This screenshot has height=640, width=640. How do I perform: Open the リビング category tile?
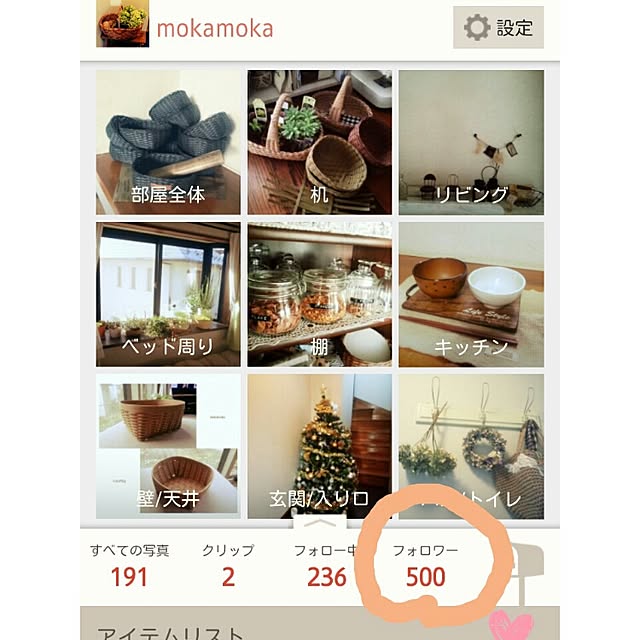tap(471, 142)
